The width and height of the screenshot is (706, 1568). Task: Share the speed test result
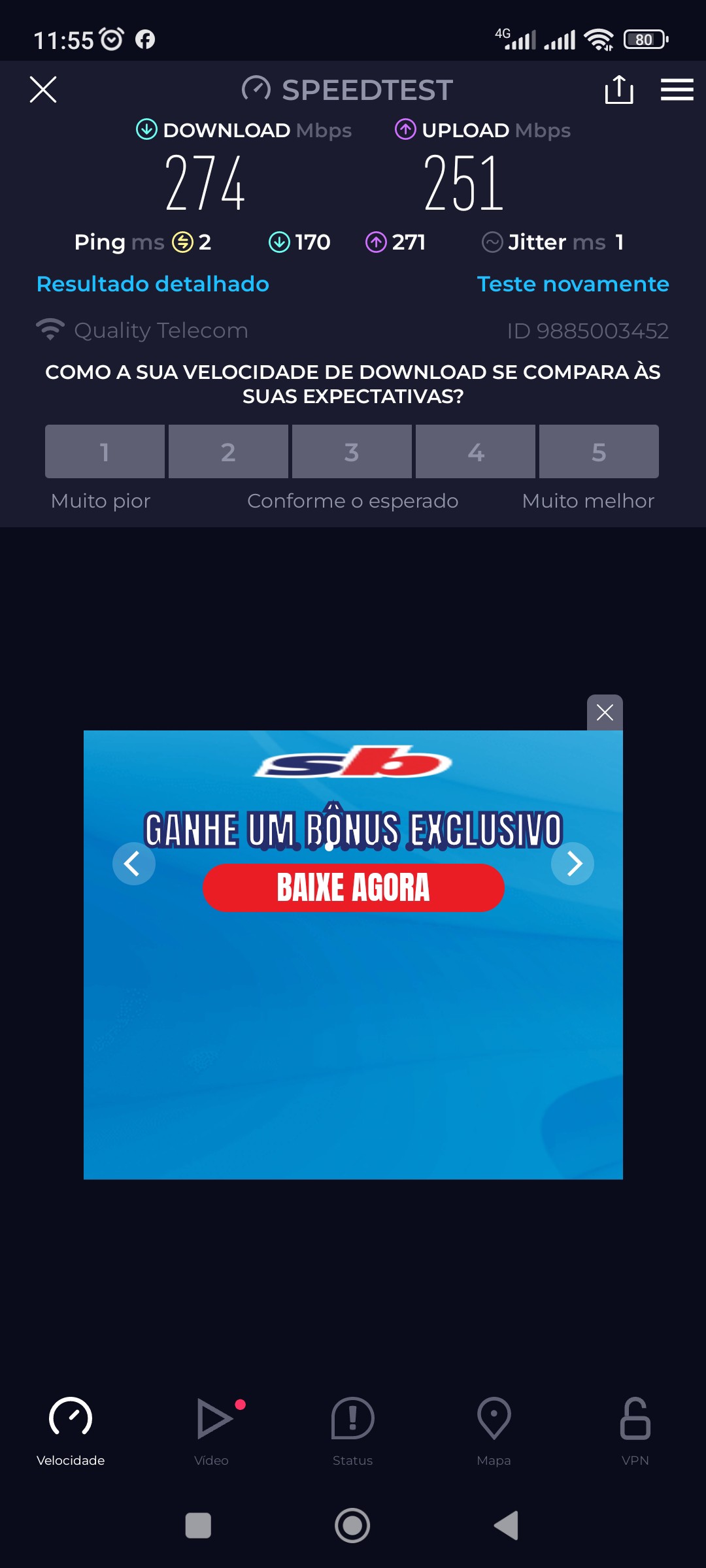pyautogui.click(x=618, y=90)
